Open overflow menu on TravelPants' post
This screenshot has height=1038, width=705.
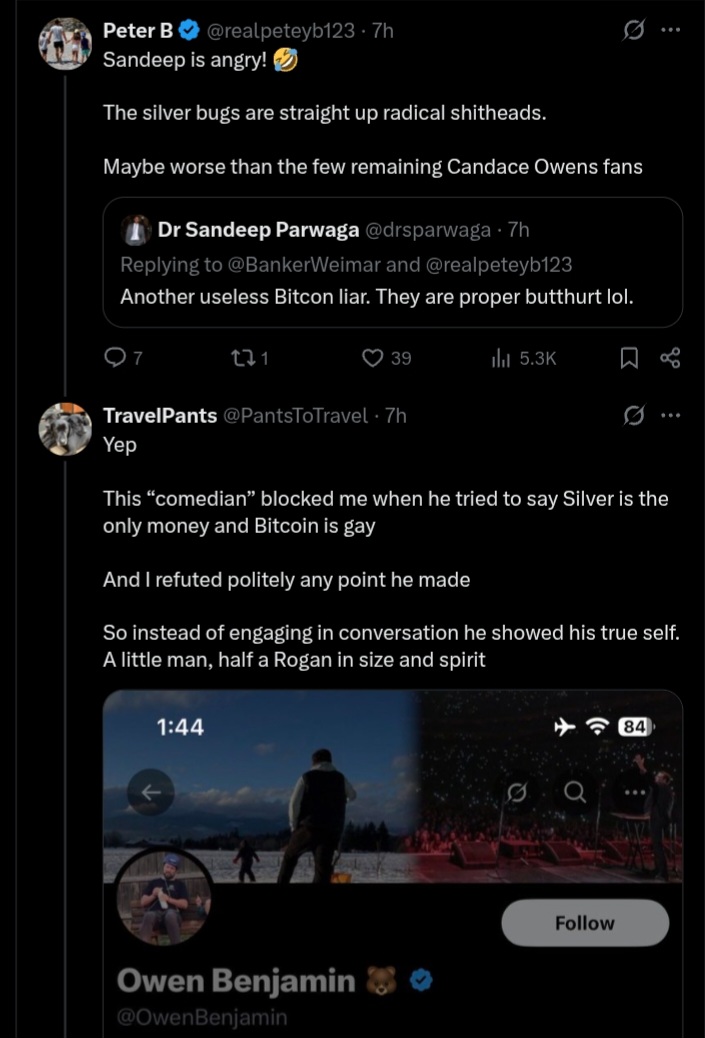[671, 415]
